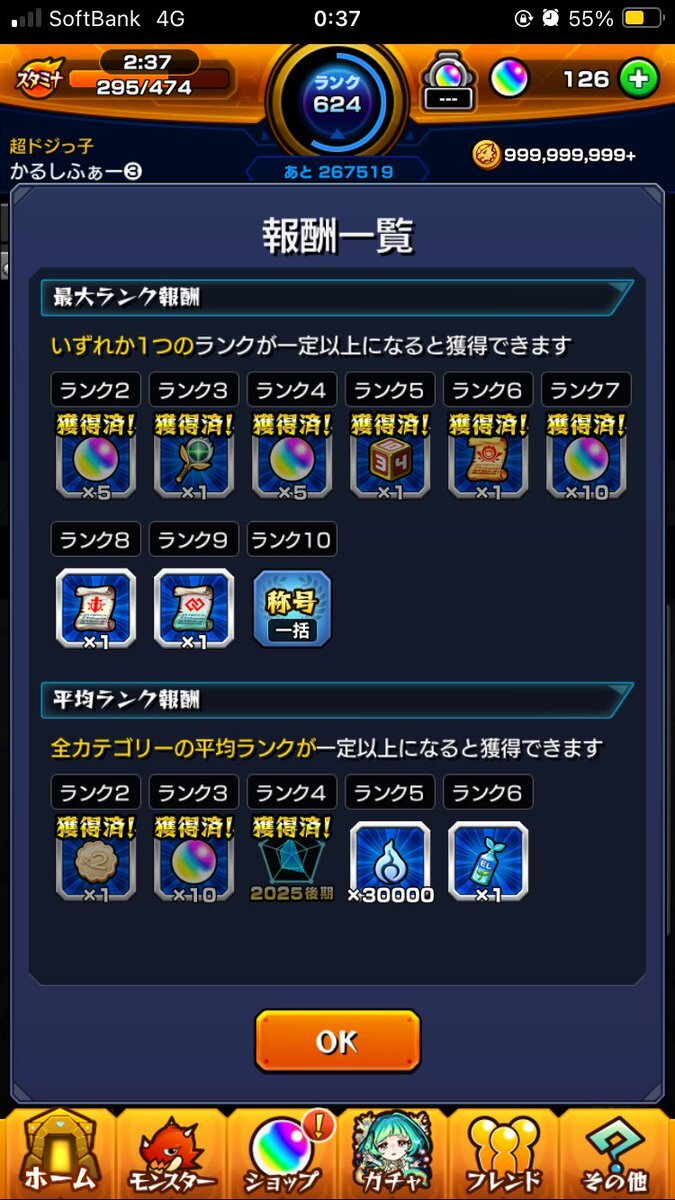Screen dimensions: 675x1200
Task: Confirm with the OK button
Action: tap(337, 1041)
